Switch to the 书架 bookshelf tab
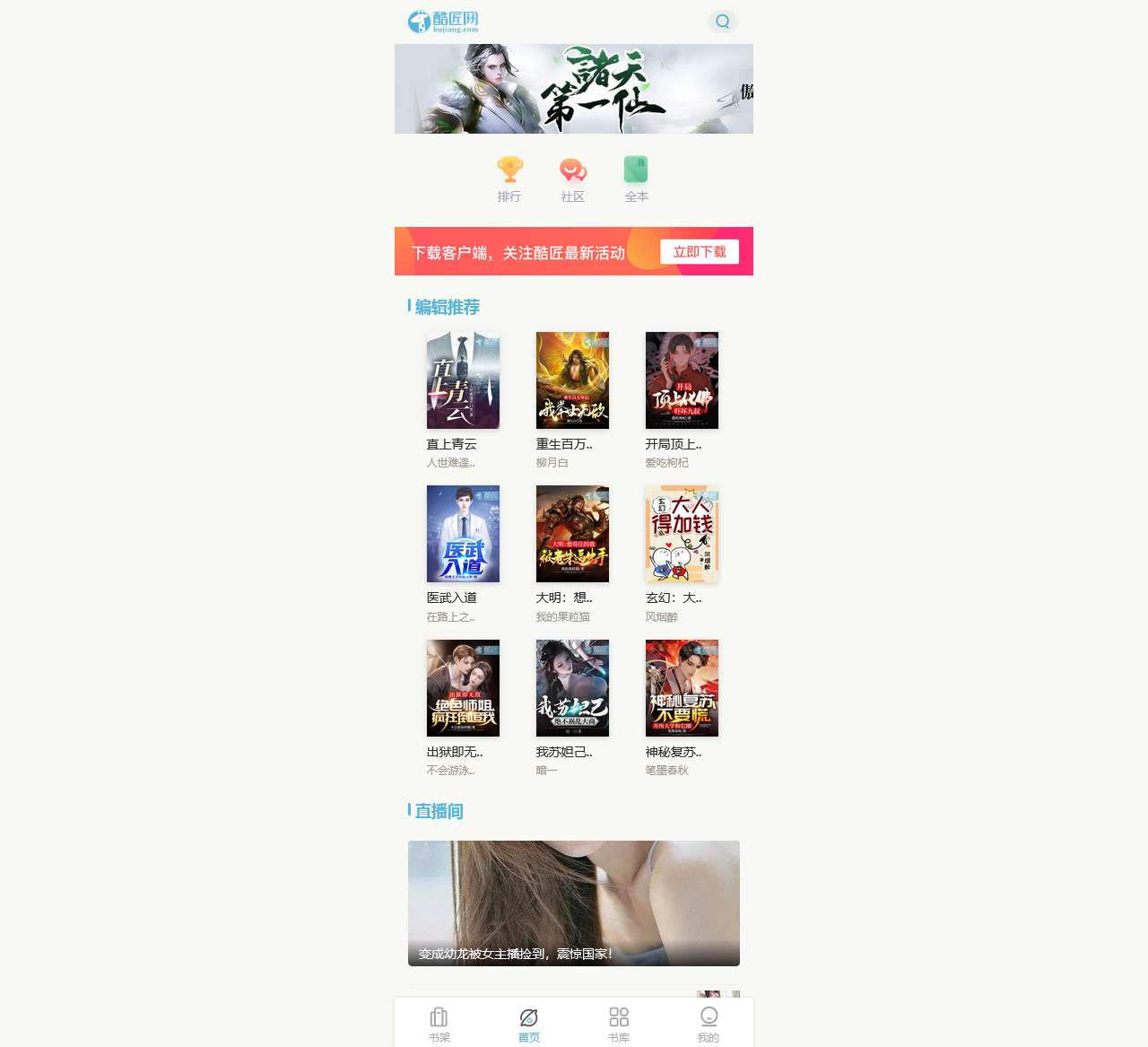 (x=439, y=1024)
